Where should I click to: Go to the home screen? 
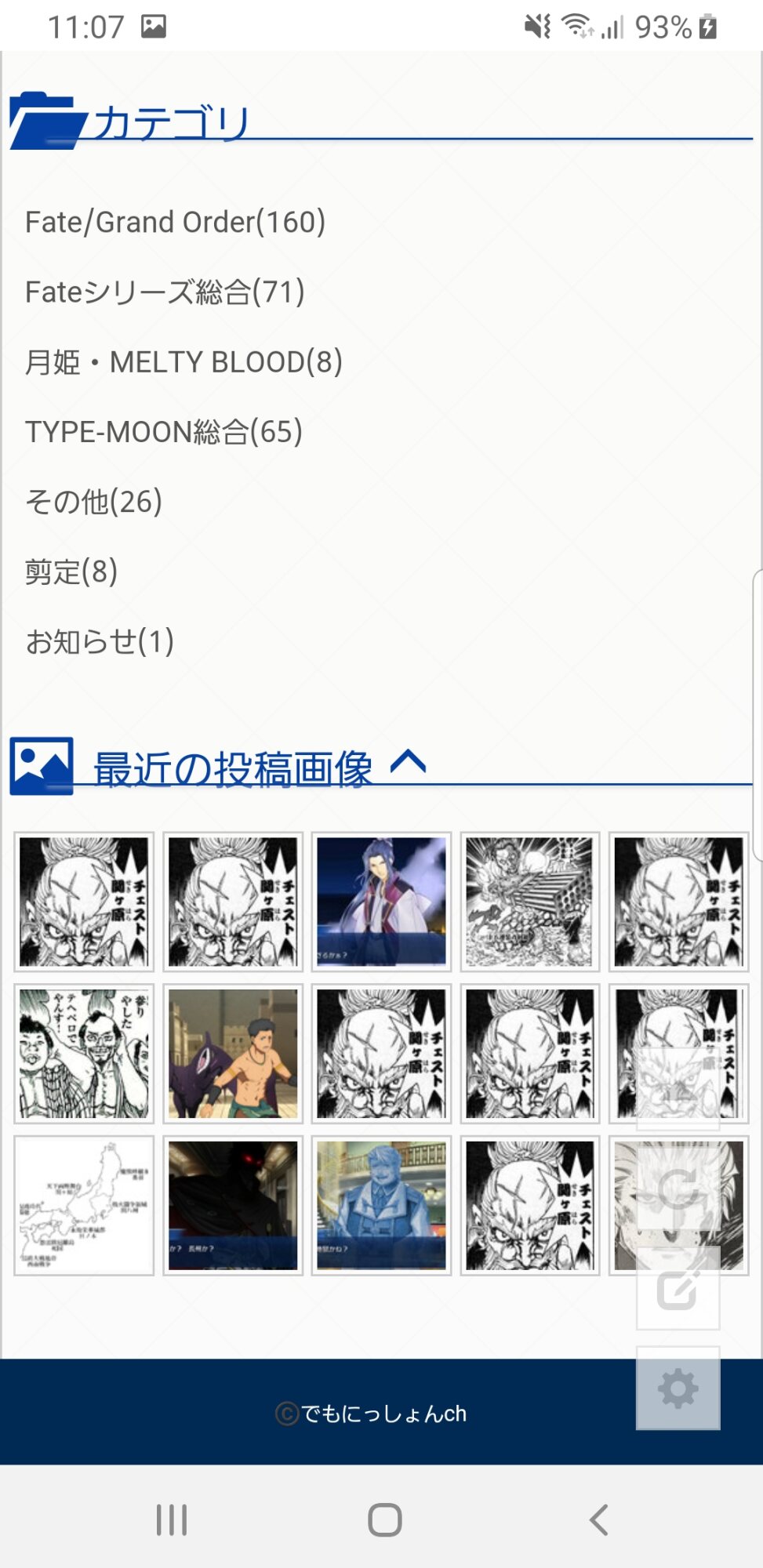click(385, 1519)
